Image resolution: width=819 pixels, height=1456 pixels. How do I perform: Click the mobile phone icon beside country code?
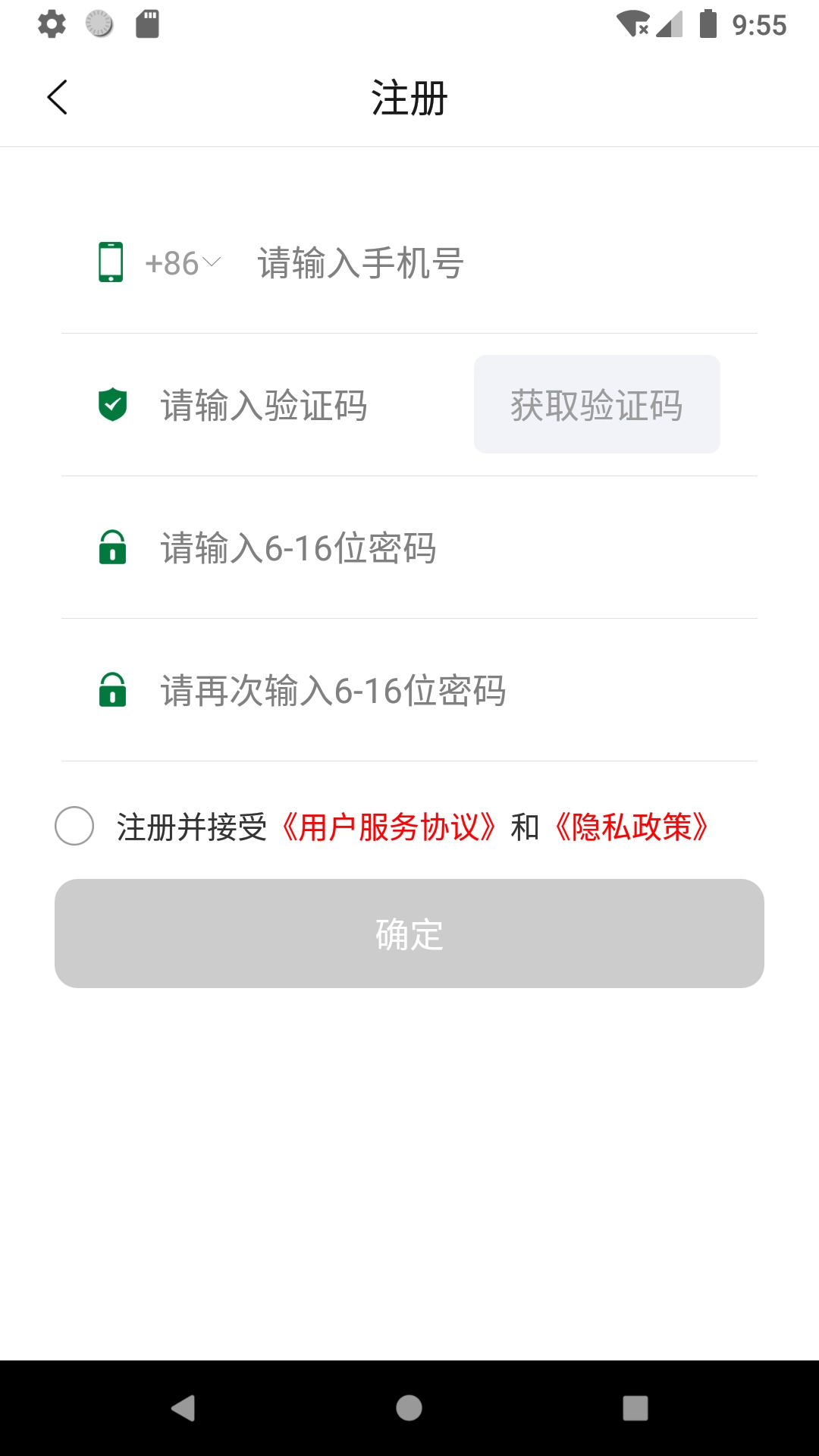click(111, 263)
